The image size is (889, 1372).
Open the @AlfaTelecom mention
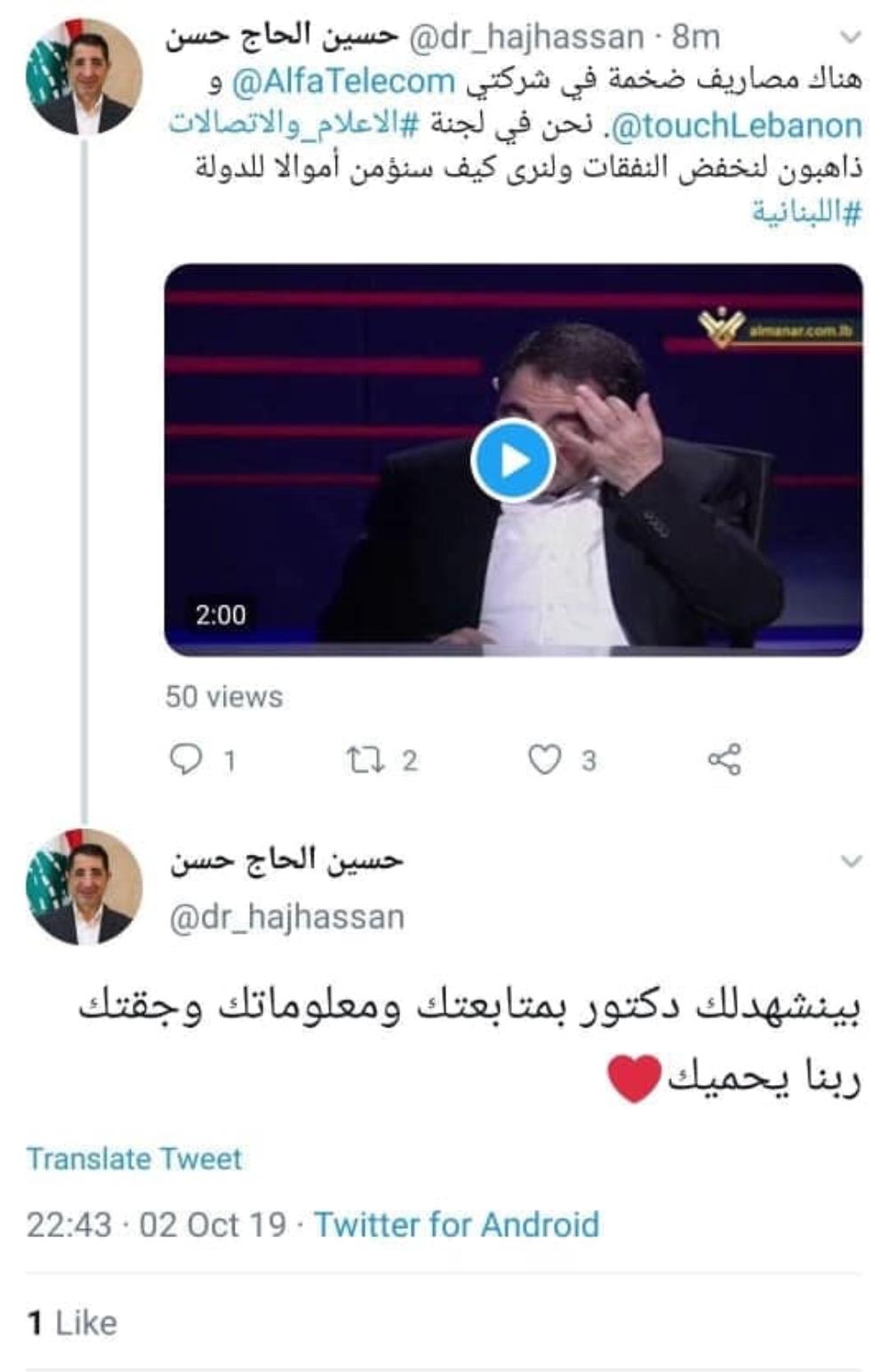tap(343, 82)
